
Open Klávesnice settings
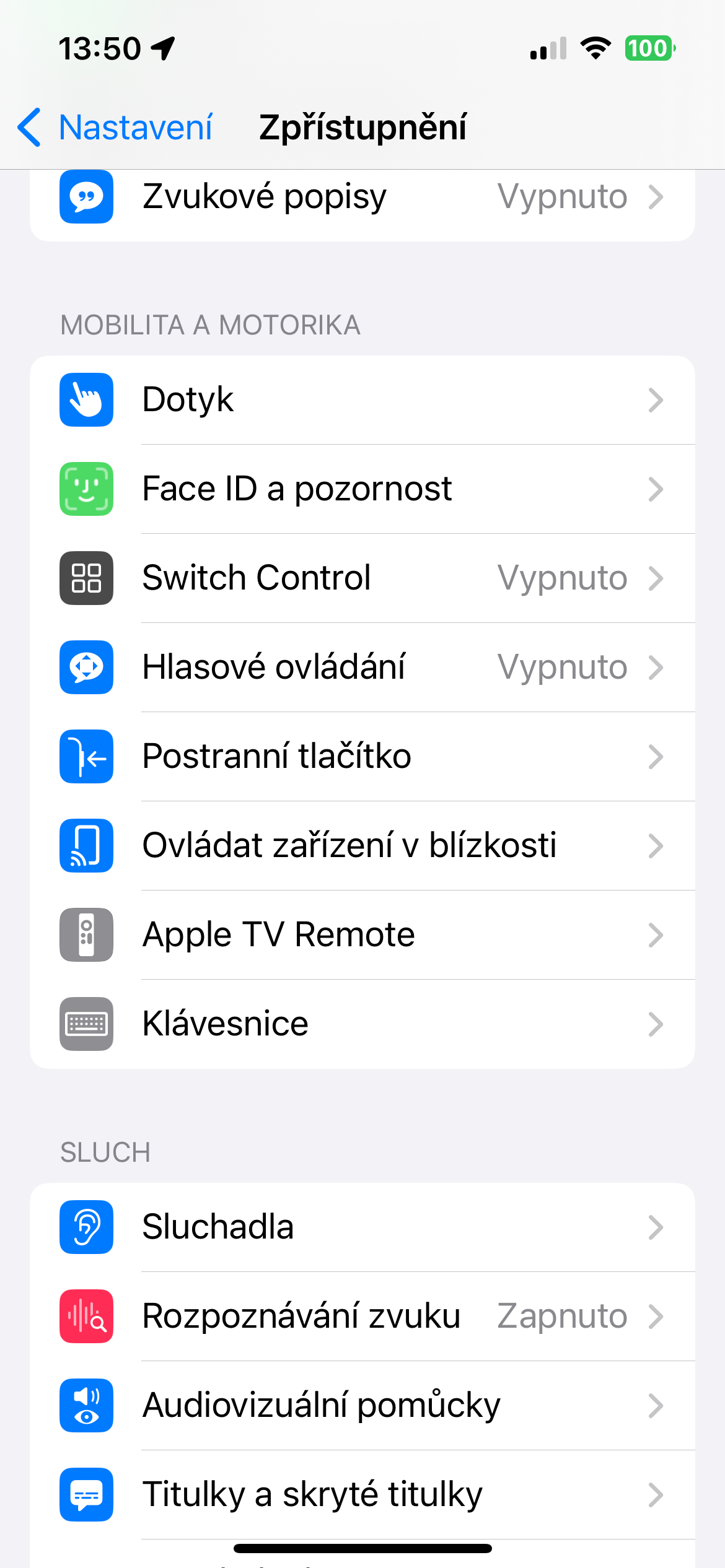tap(362, 1024)
